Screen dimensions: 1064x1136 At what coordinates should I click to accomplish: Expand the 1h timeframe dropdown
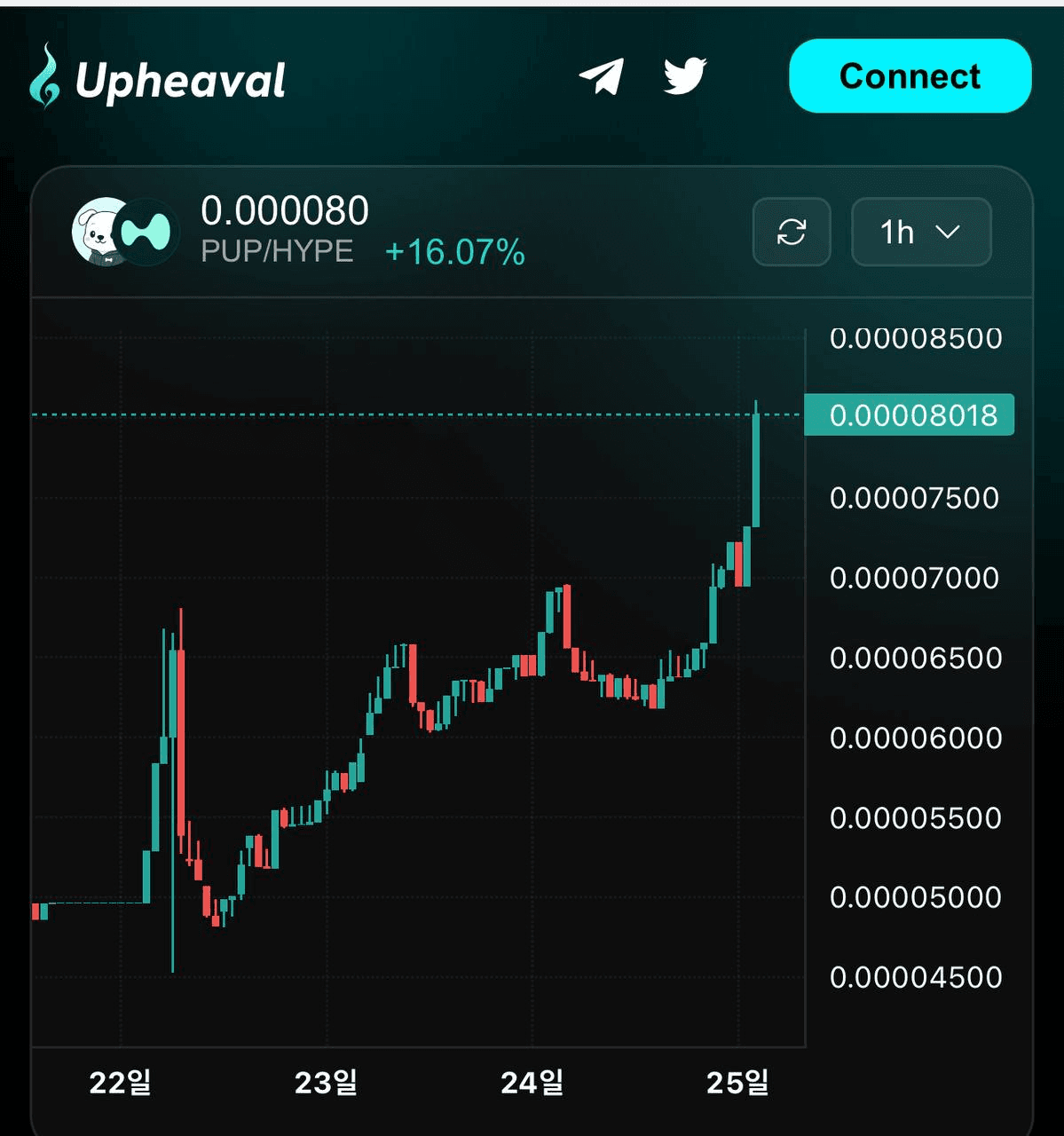(920, 233)
